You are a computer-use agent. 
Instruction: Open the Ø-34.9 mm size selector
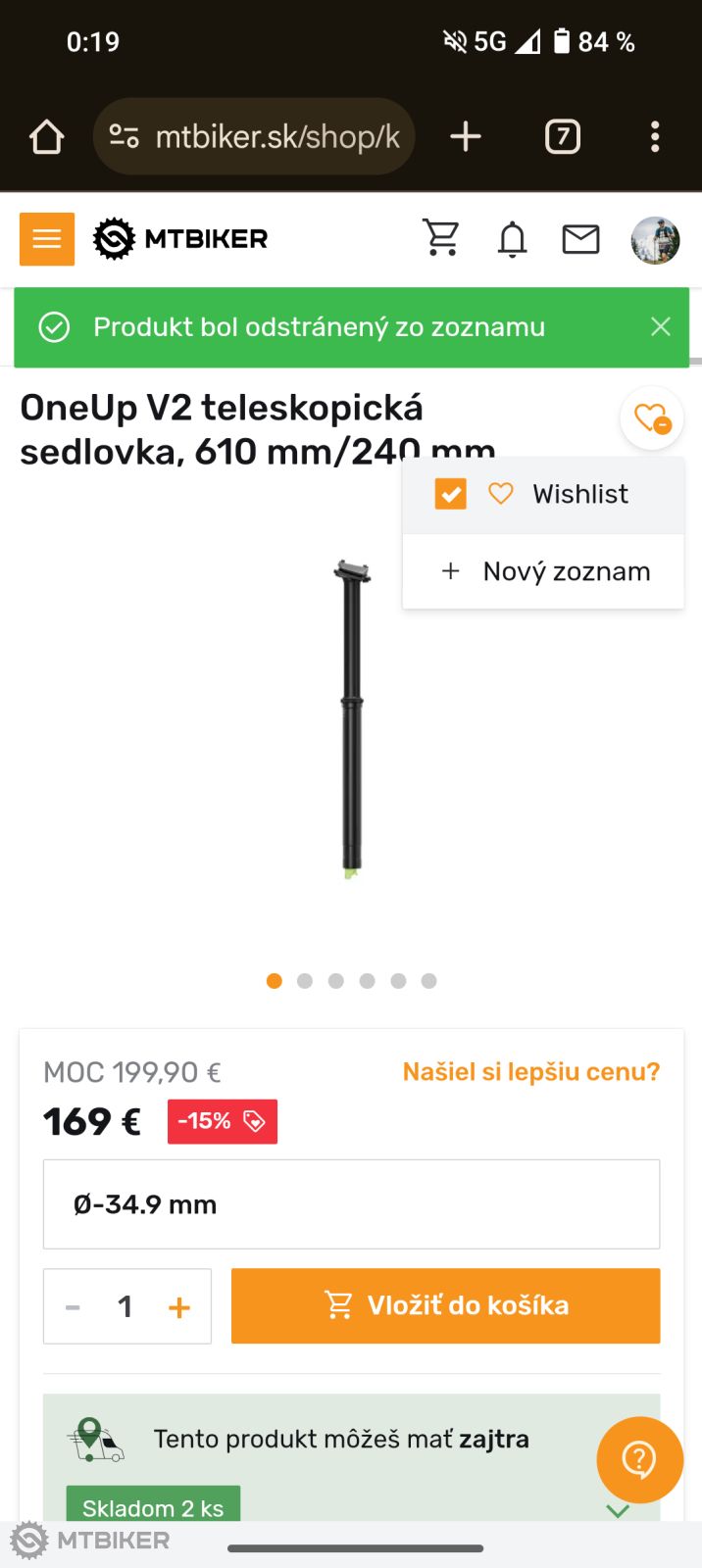click(351, 1204)
